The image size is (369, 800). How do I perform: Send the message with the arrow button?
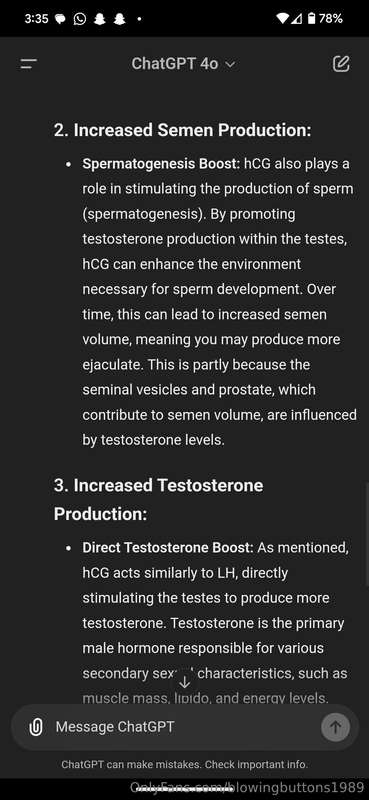pyautogui.click(x=335, y=727)
